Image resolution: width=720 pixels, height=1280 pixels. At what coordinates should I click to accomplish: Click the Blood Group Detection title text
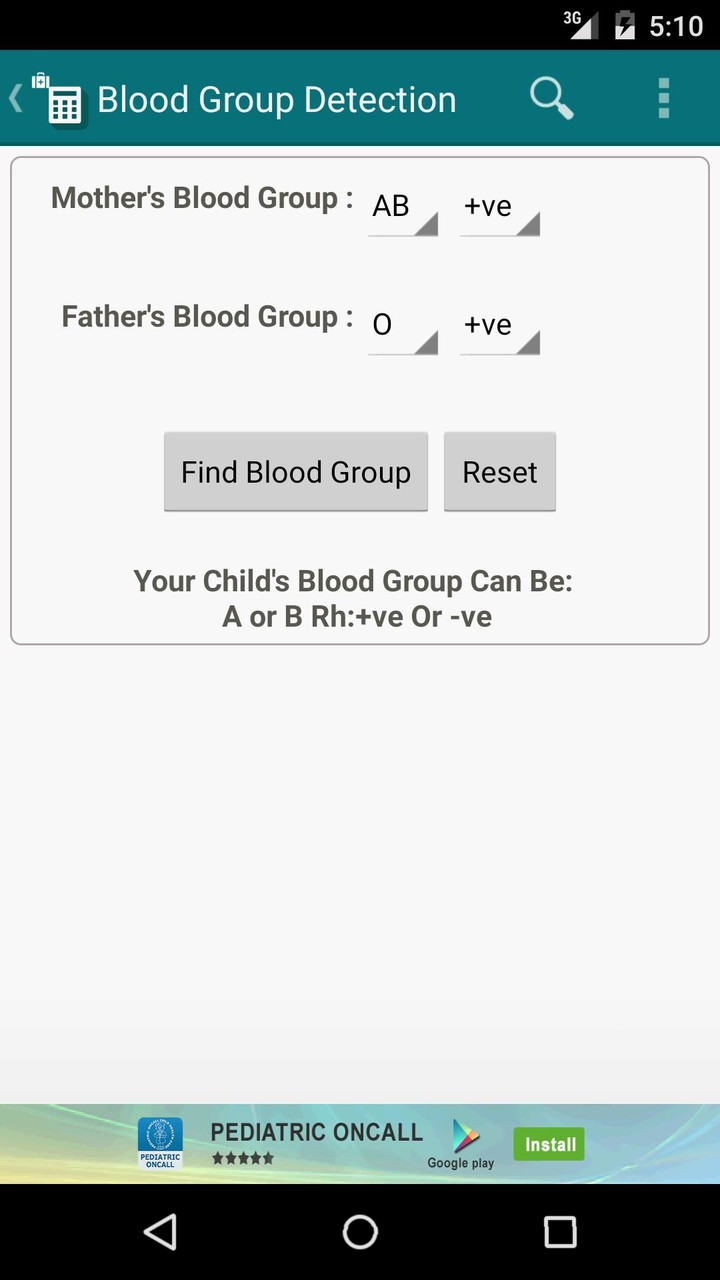(x=276, y=98)
